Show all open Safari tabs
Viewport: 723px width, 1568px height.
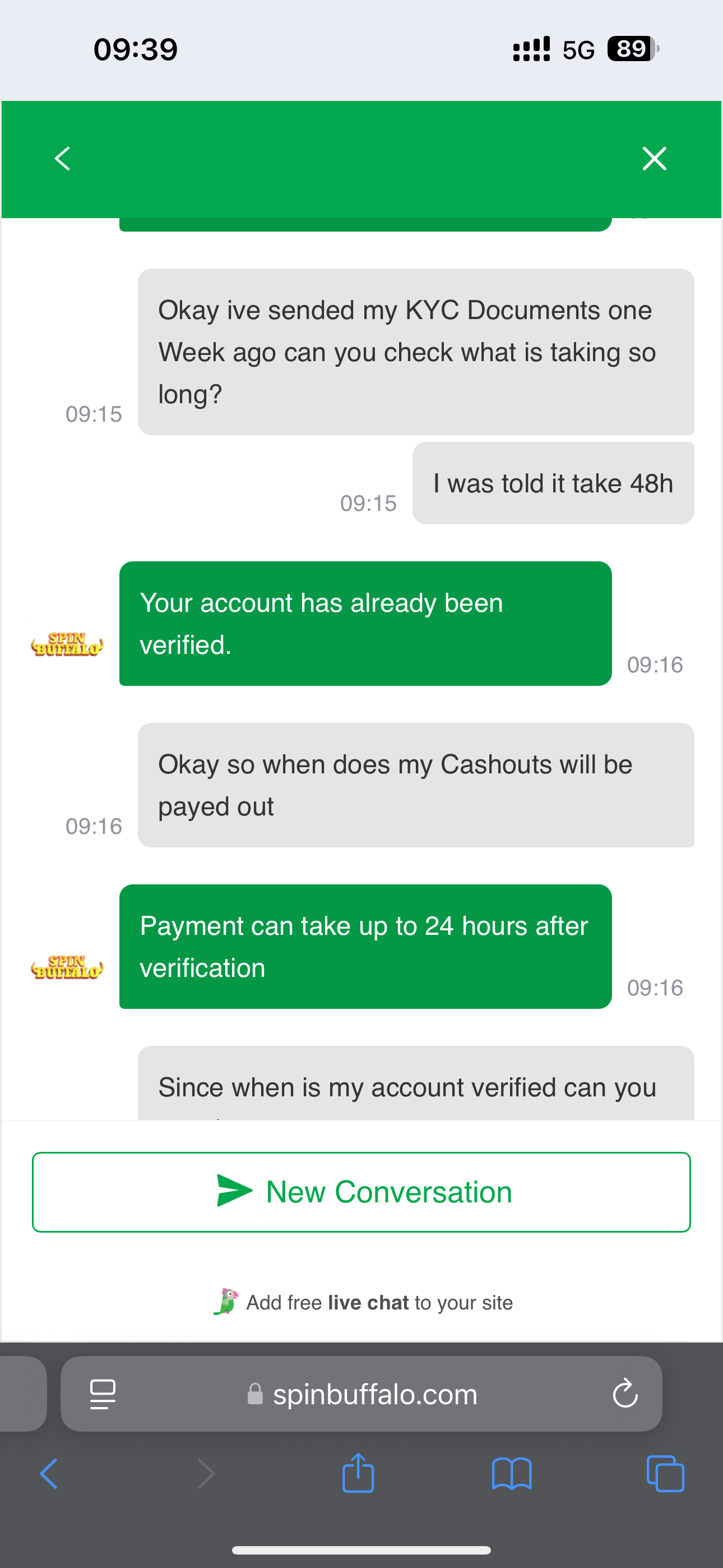click(x=665, y=1474)
